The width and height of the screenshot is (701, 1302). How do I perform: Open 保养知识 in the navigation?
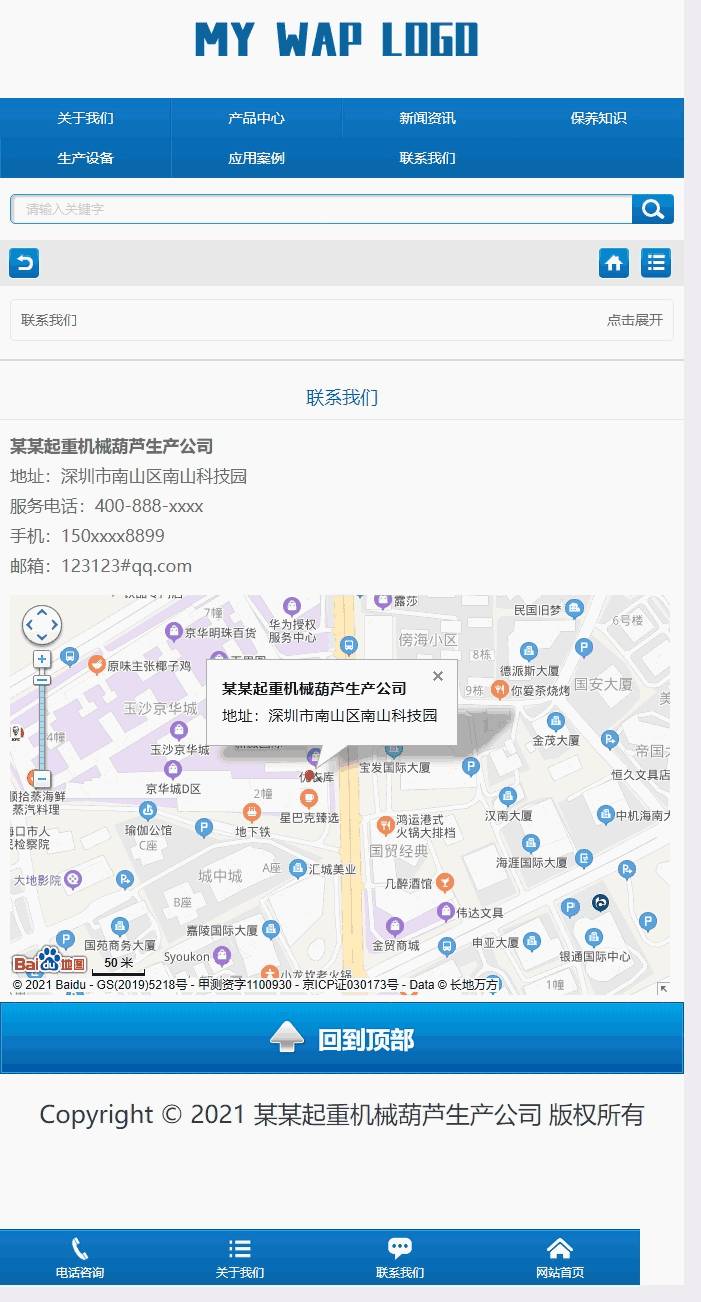(598, 118)
